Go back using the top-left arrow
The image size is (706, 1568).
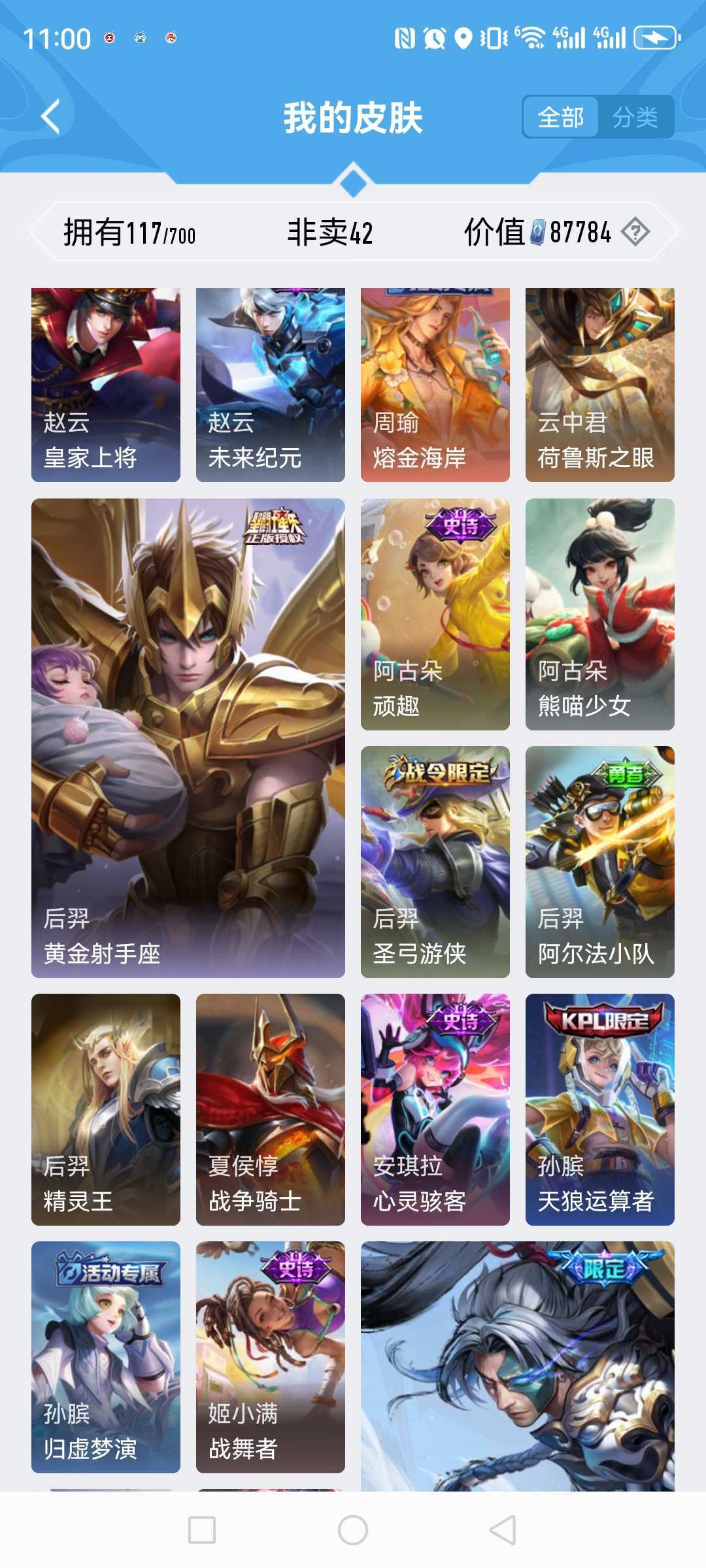[50, 117]
